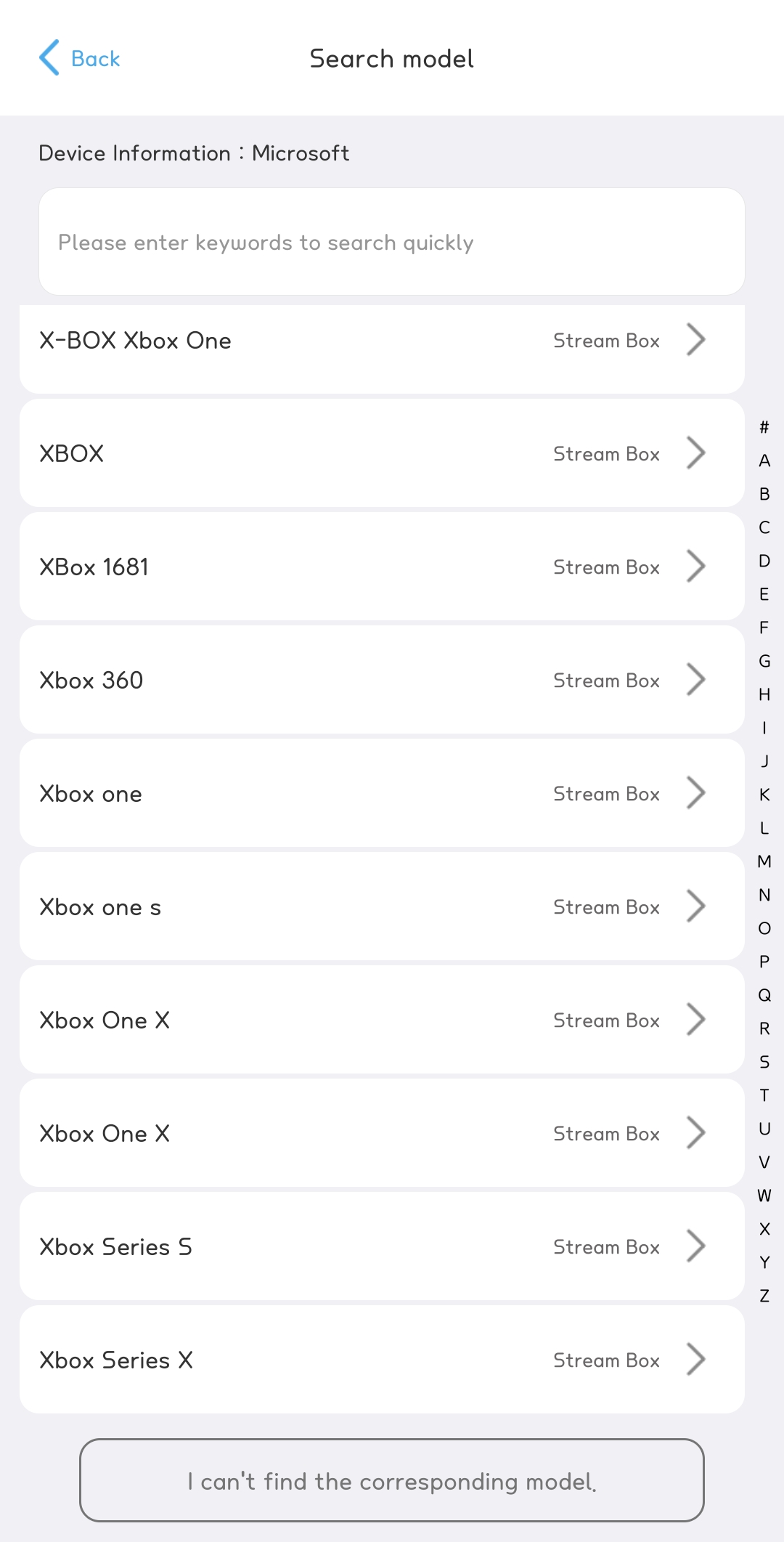Pick the Xbox one s model
The height and width of the screenshot is (1542, 784).
coord(382,906)
